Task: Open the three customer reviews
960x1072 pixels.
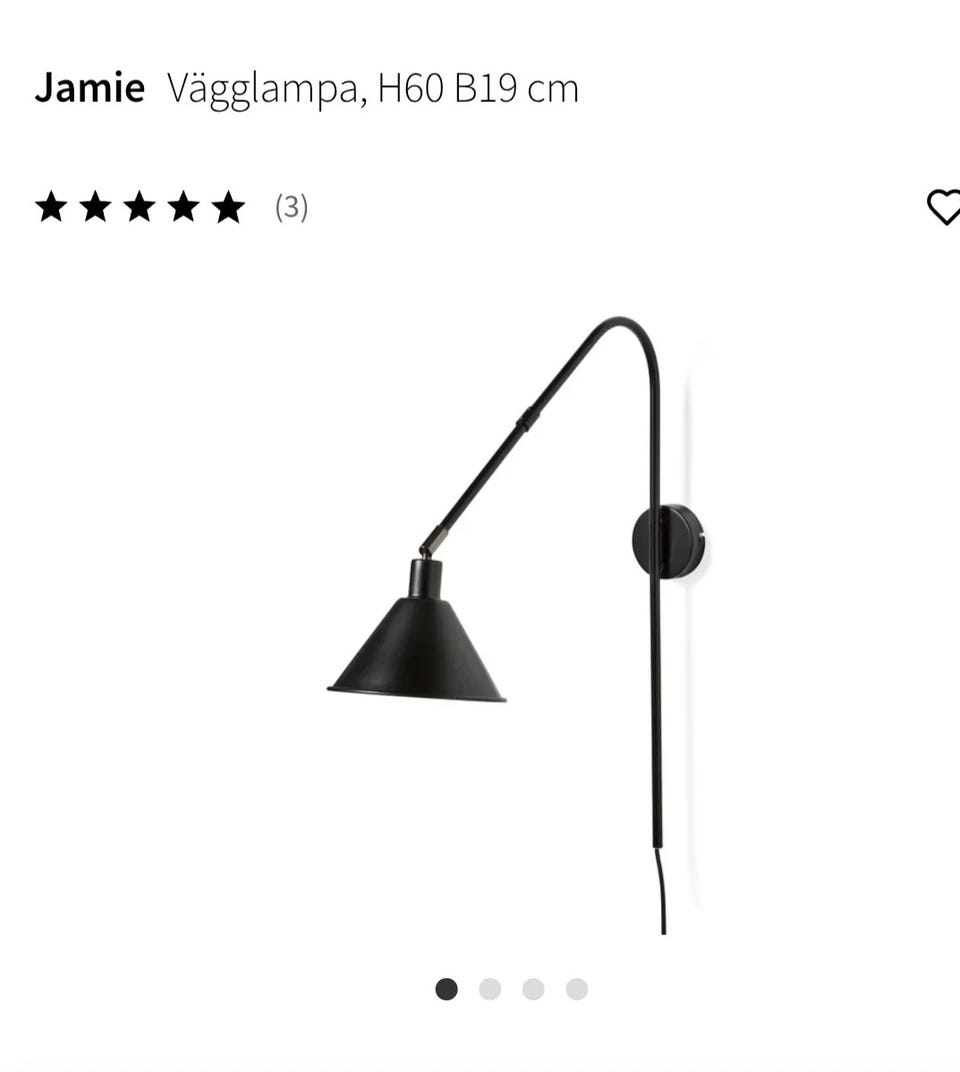Action: pyautogui.click(x=291, y=207)
